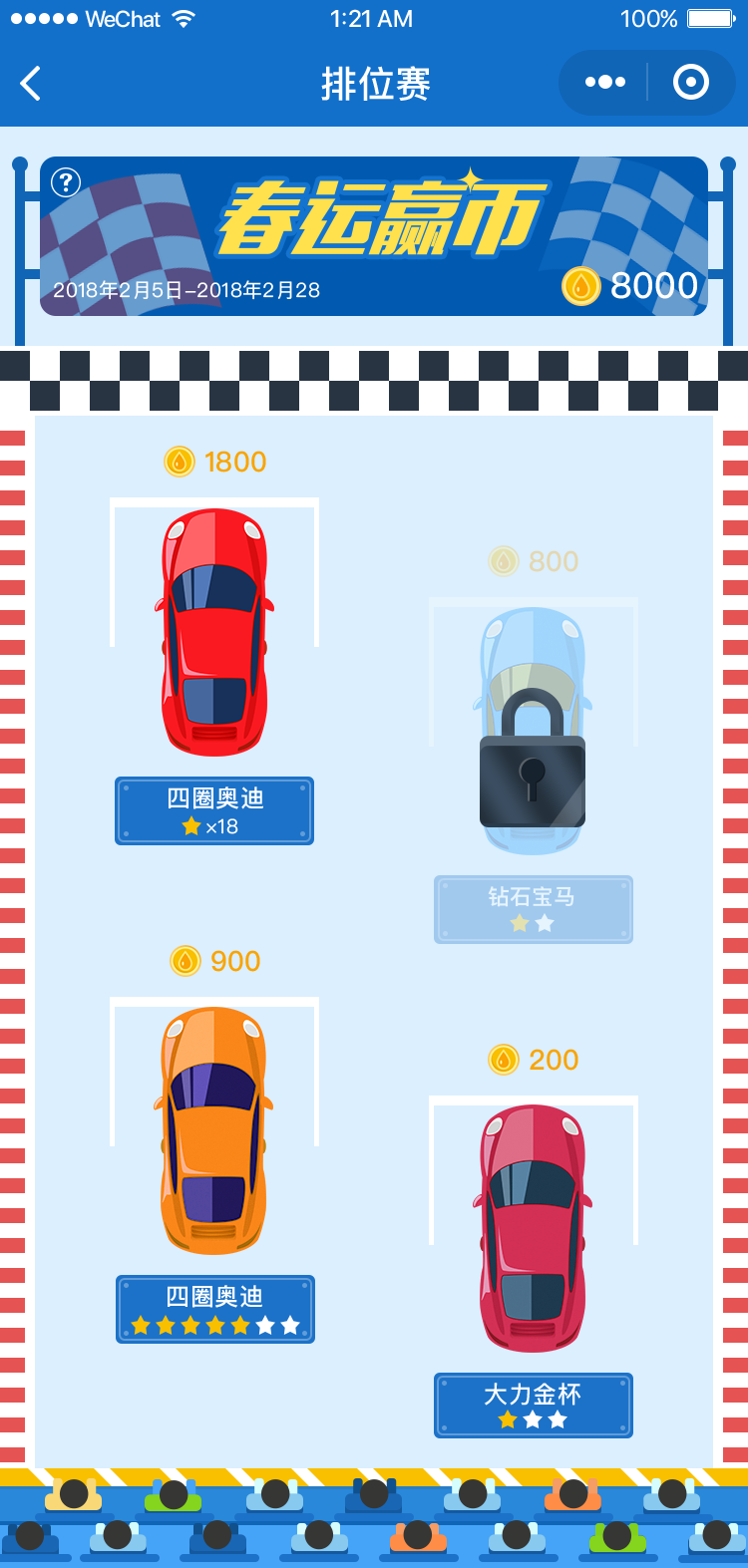The image size is (748, 1568).
Task: Select the orange 四圈奥迪 car with 900 coins
Action: [214, 1130]
